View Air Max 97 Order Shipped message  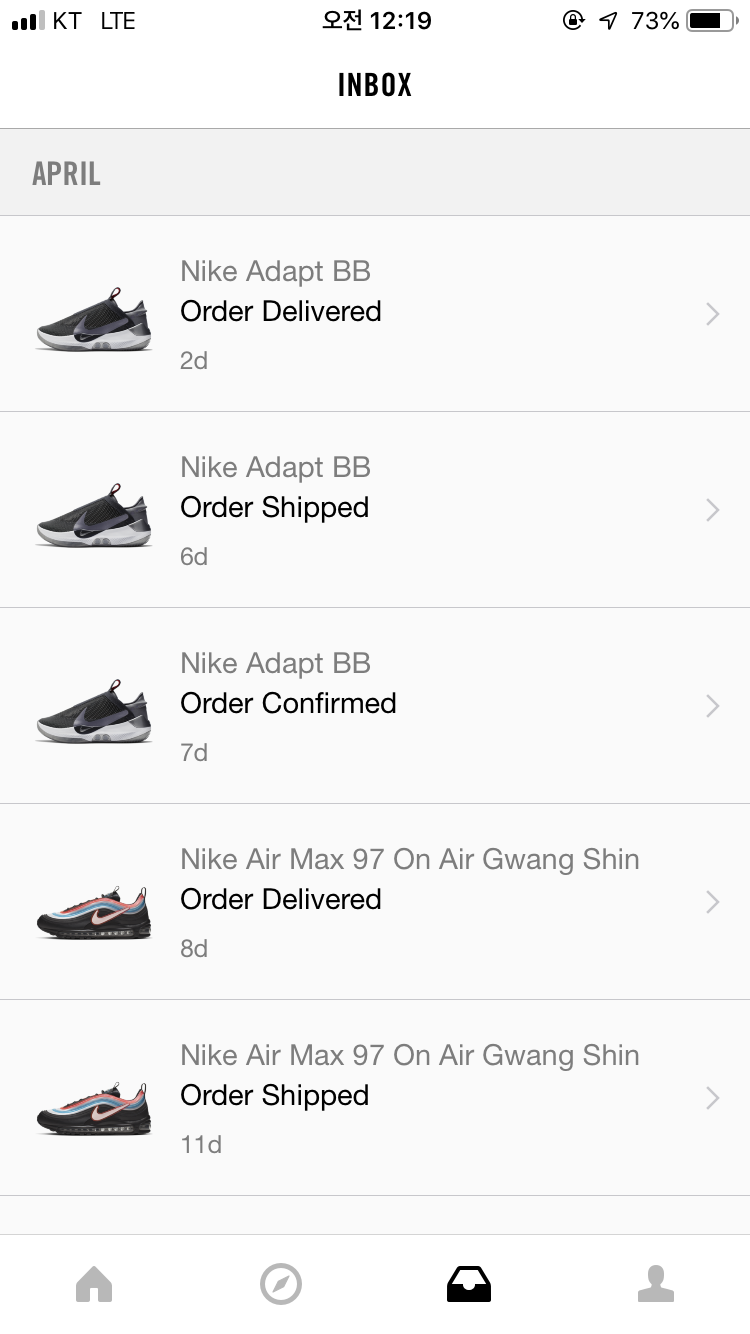point(375,1098)
